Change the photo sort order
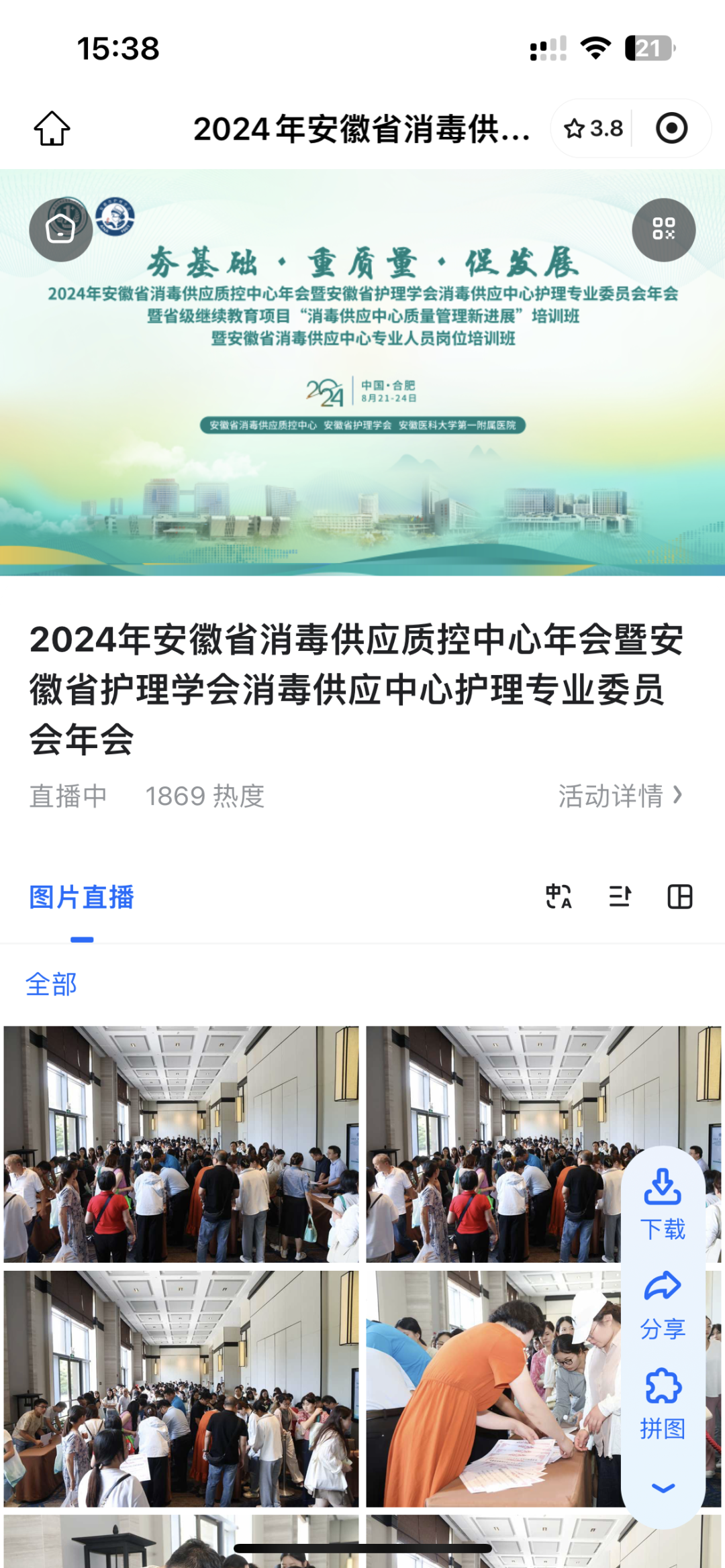The width and height of the screenshot is (725, 1568). coord(620,896)
